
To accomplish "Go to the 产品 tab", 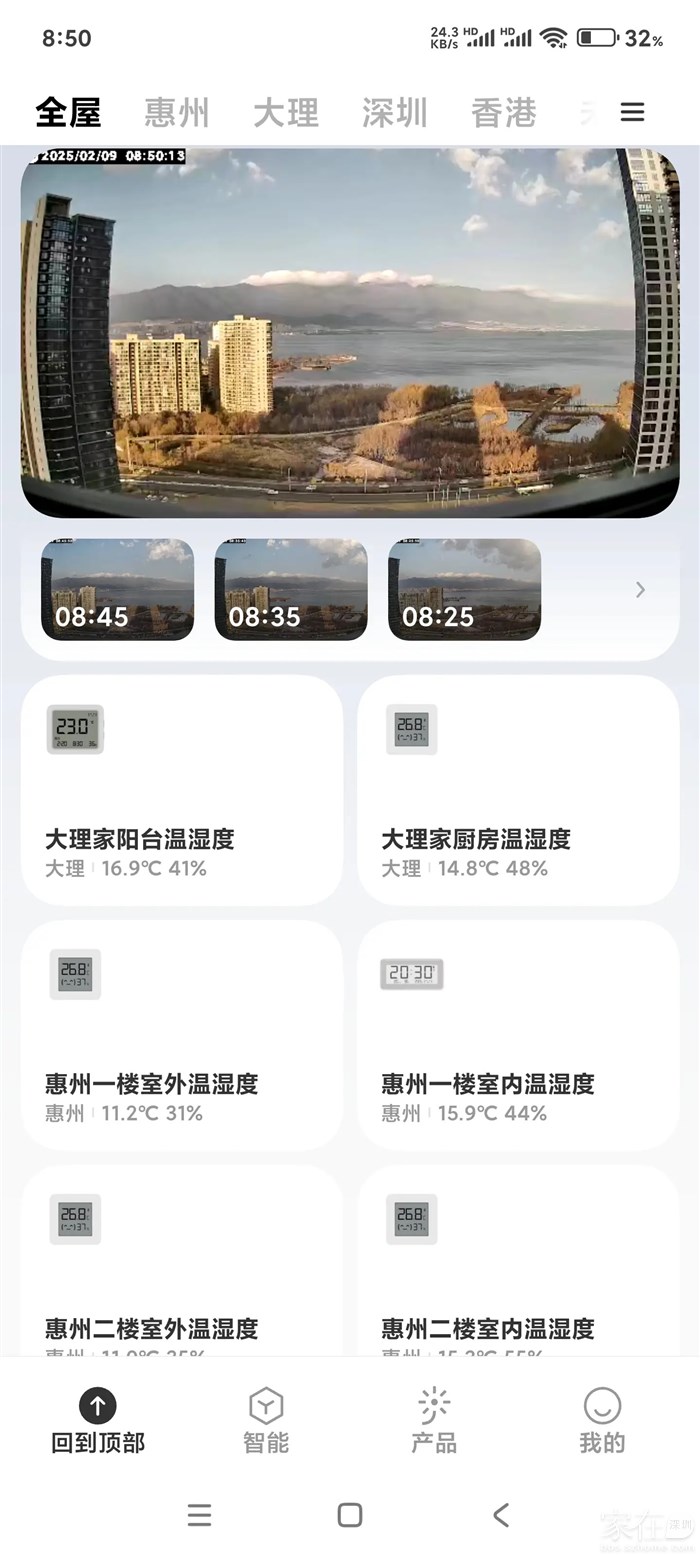I will 434,1420.
